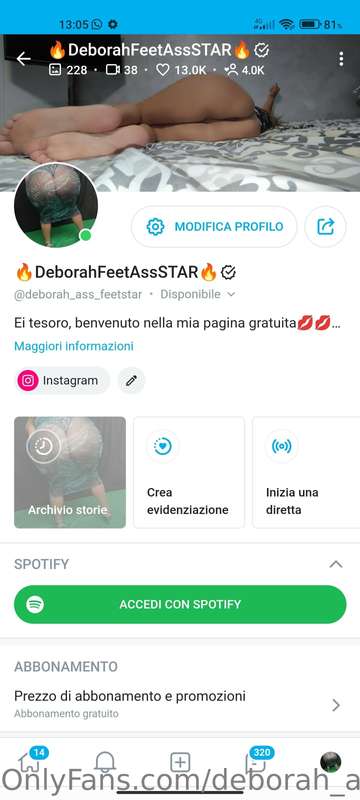Open the Disponibile status dropdown
The width and height of the screenshot is (360, 800).
[197, 294]
